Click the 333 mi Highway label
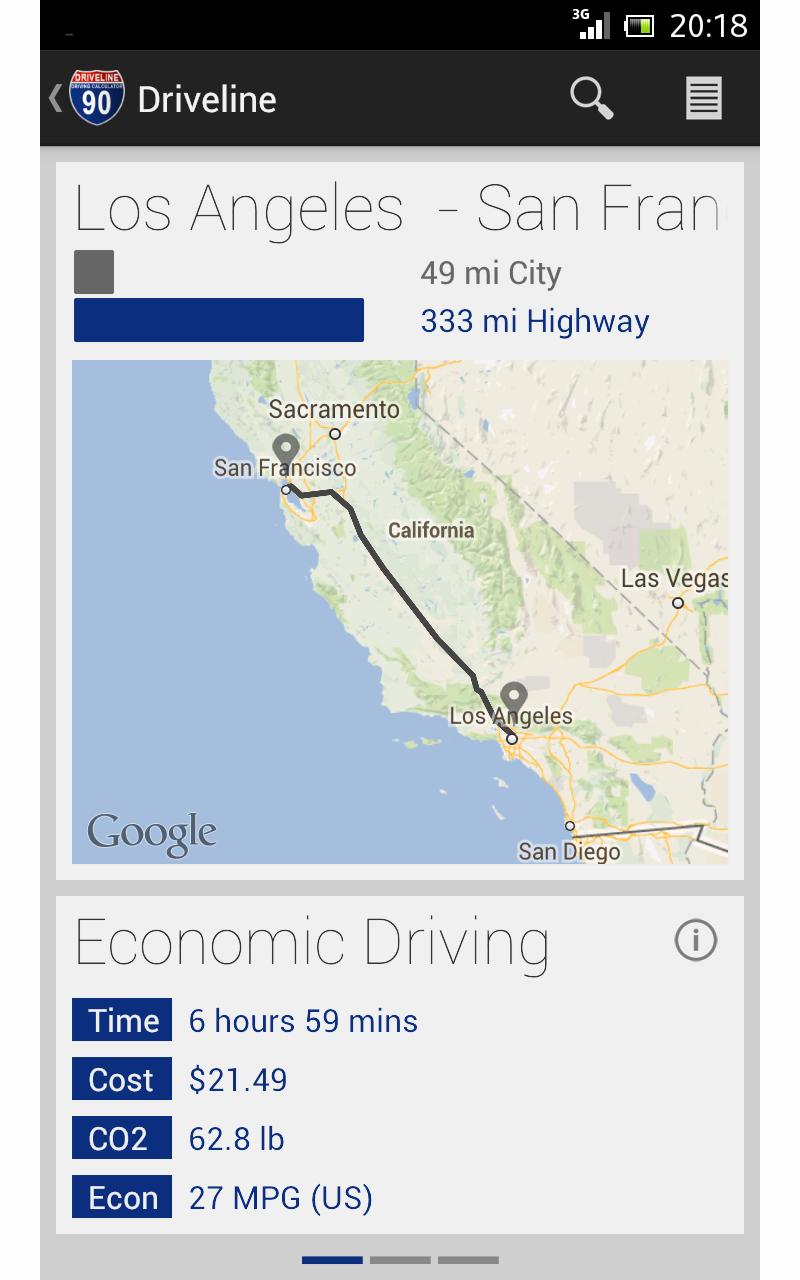This screenshot has width=800, height=1280. tap(532, 320)
